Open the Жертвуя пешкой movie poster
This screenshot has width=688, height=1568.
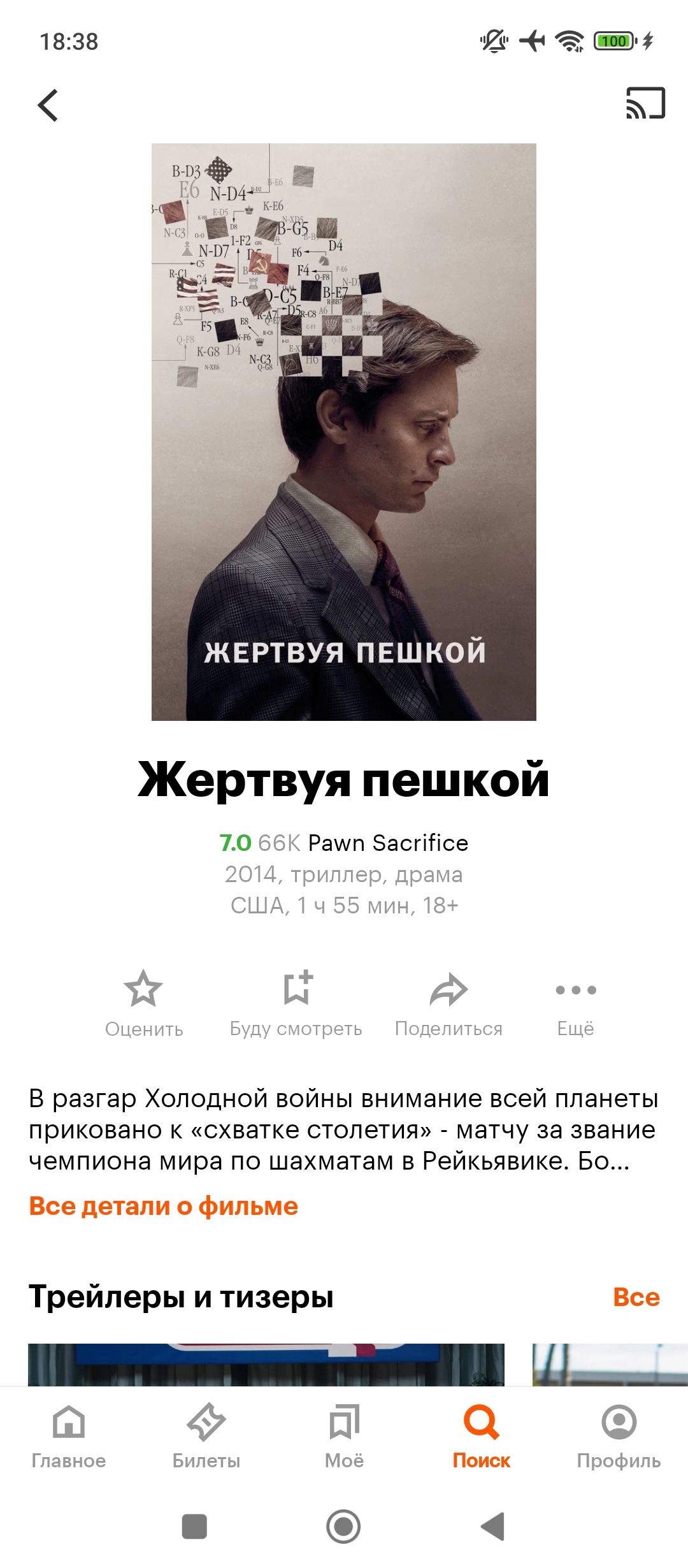tap(344, 432)
